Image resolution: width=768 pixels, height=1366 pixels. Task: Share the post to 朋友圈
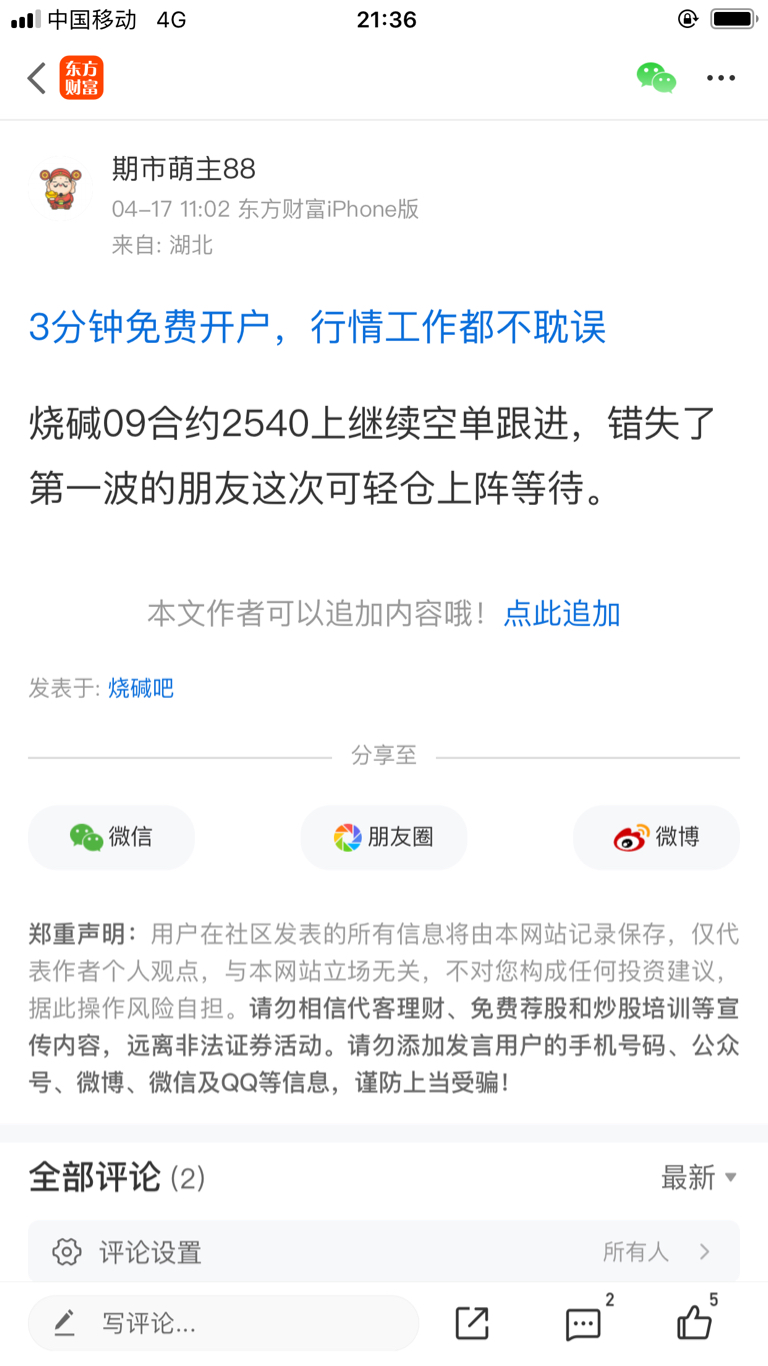[383, 837]
